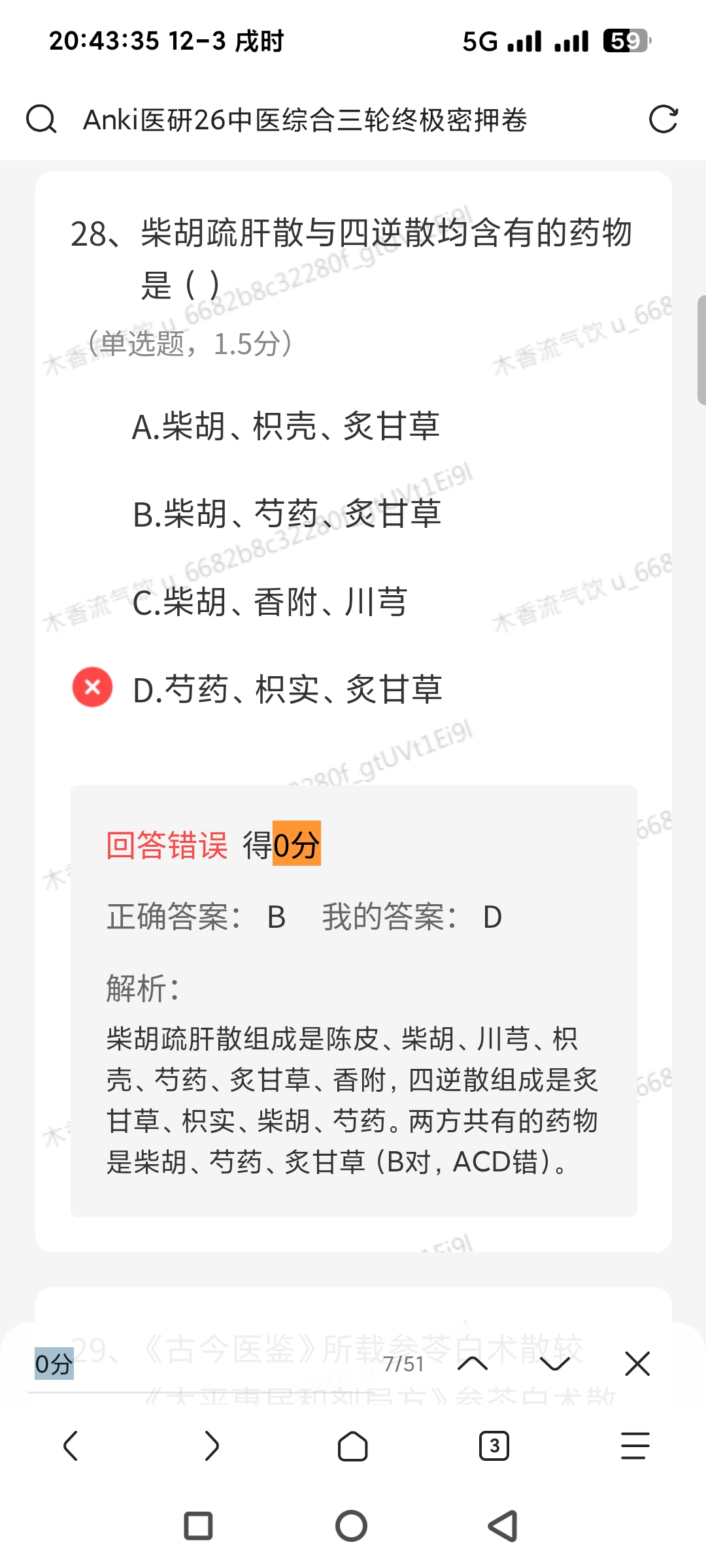Screen dimensions: 706x1568
Task: Tap the system back triangle
Action: click(503, 1526)
